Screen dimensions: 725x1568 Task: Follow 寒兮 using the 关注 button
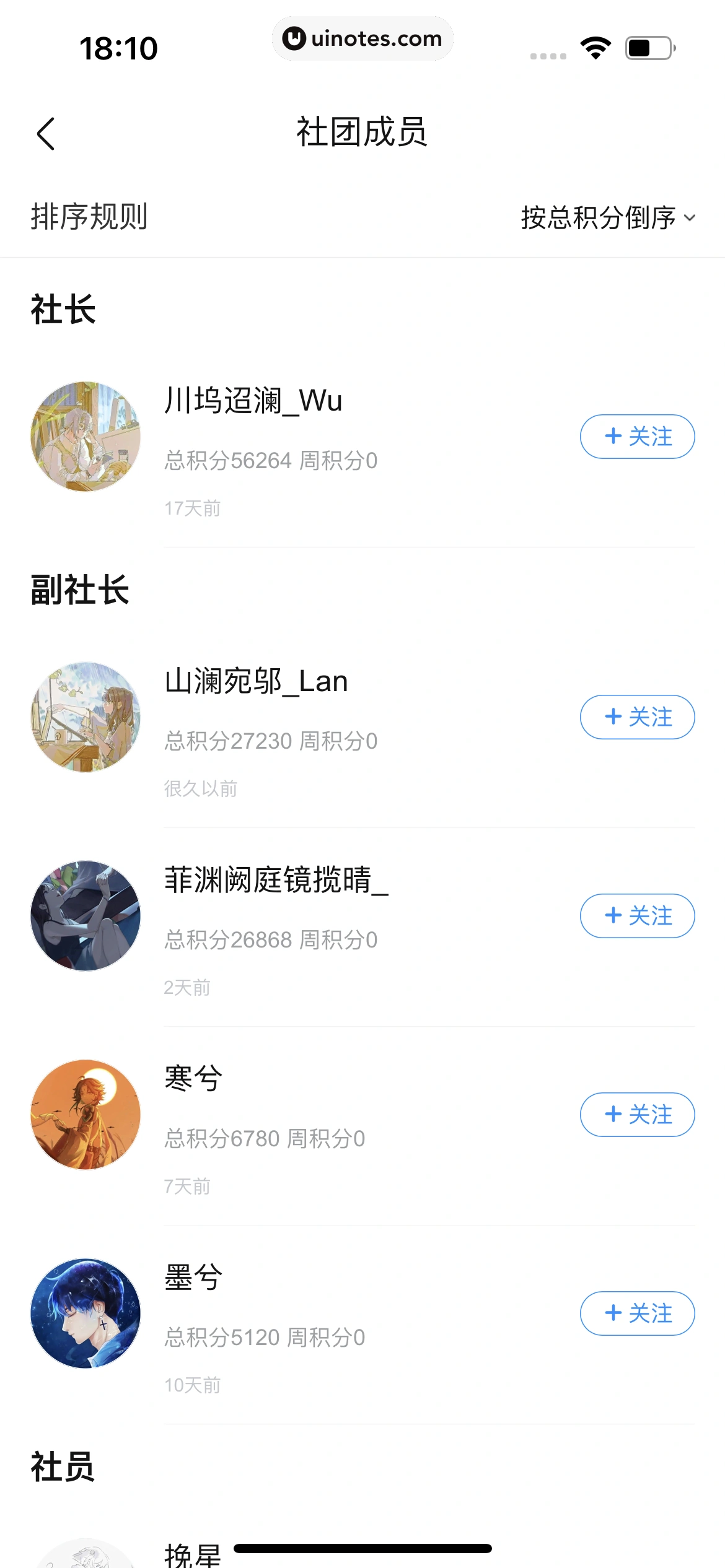click(x=637, y=1115)
